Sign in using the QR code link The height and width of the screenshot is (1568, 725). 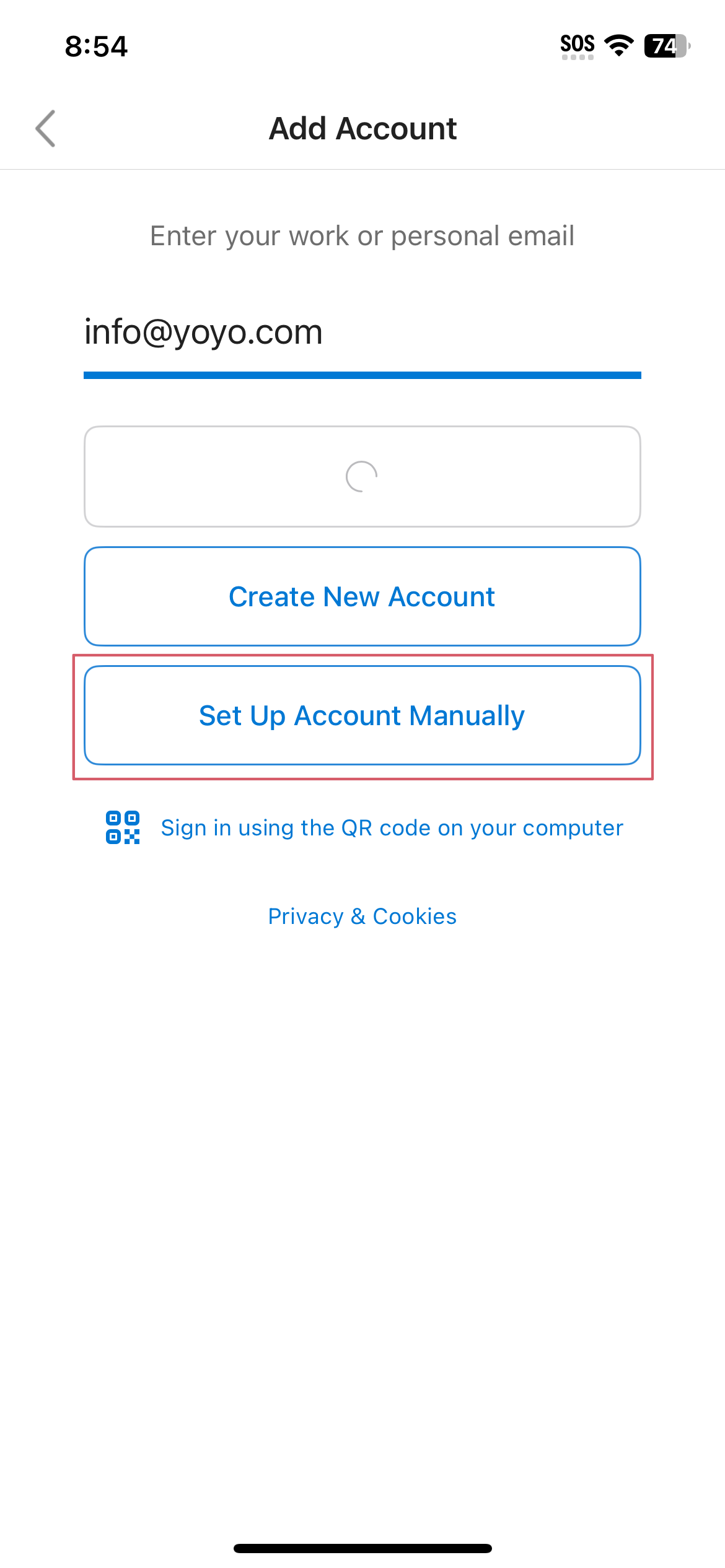click(x=364, y=828)
